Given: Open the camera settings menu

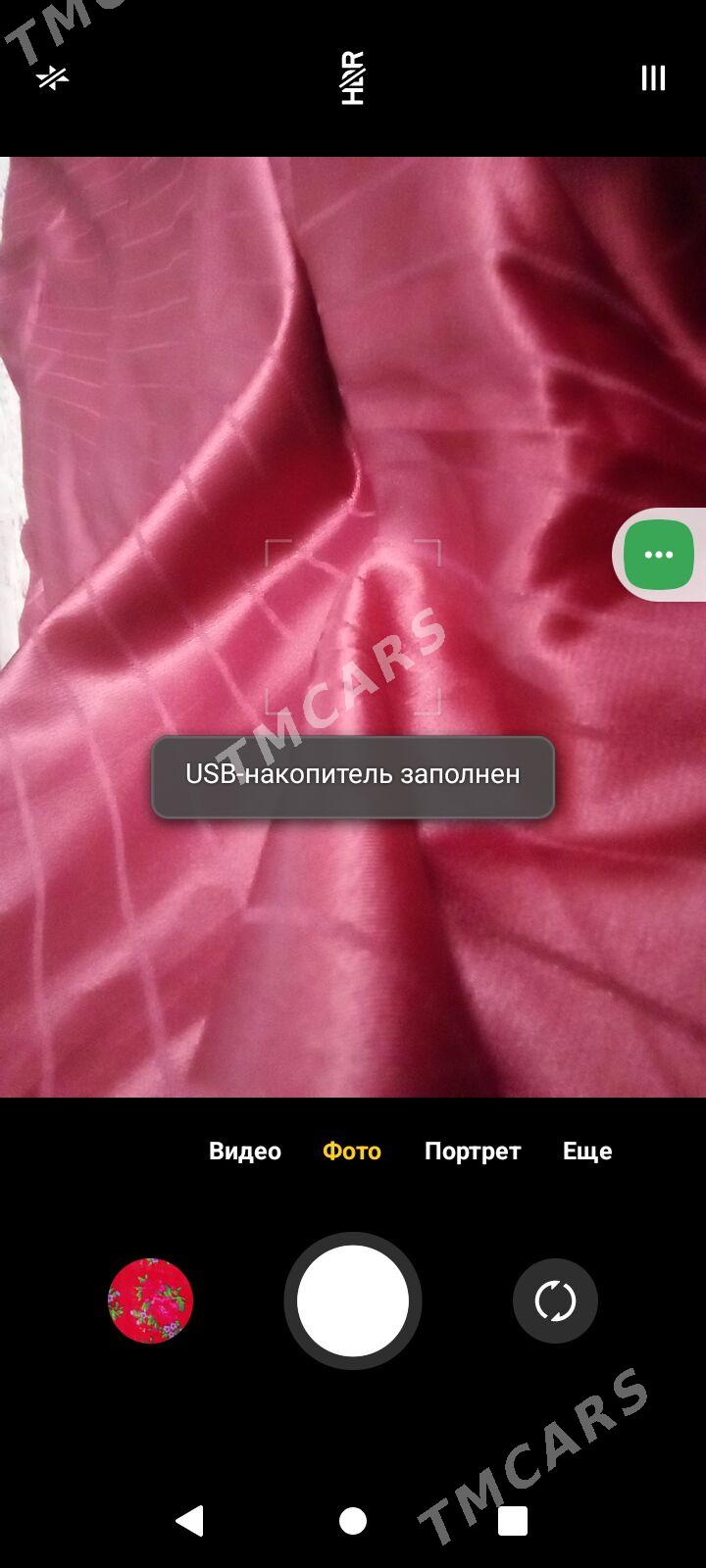Looking at the screenshot, I should pyautogui.click(x=653, y=77).
